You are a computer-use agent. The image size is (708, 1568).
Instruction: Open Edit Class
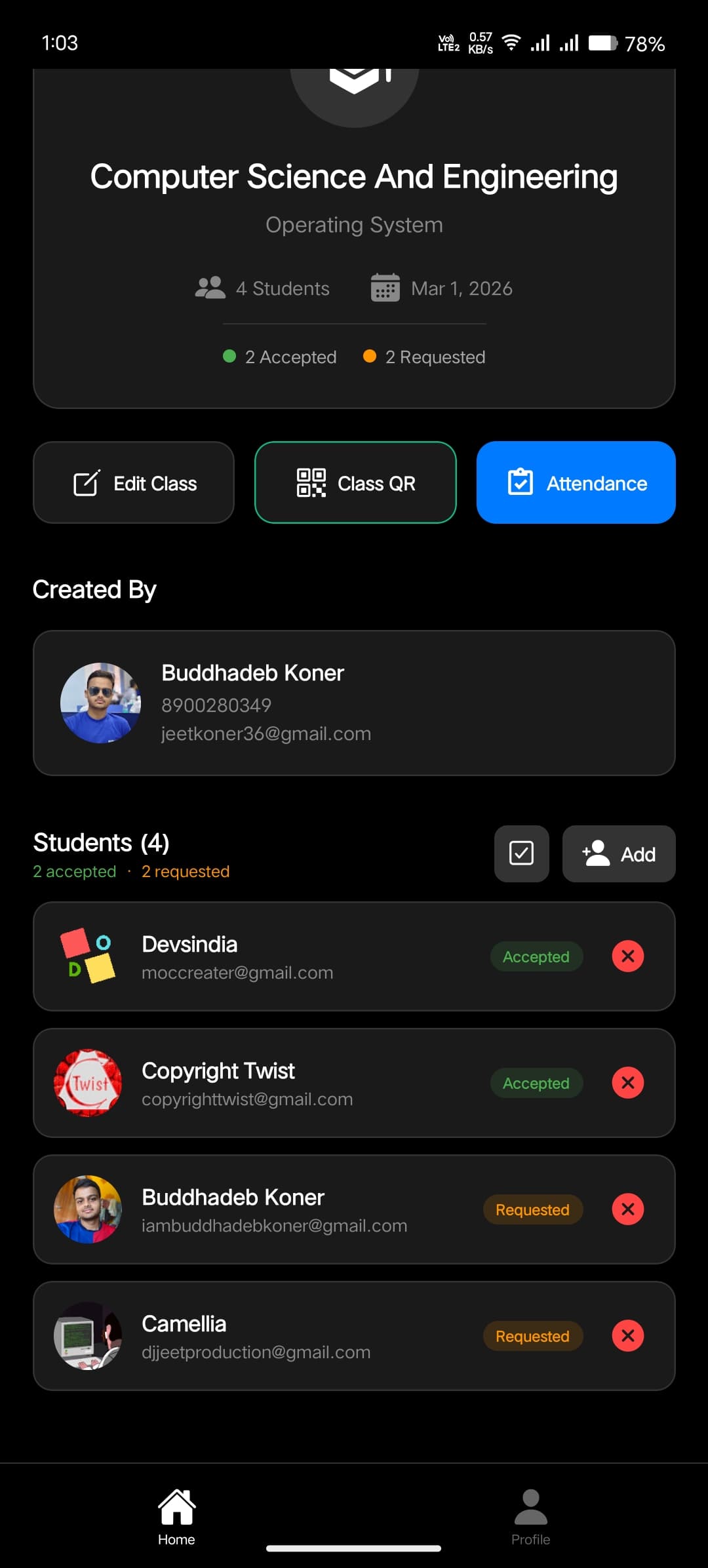(134, 483)
